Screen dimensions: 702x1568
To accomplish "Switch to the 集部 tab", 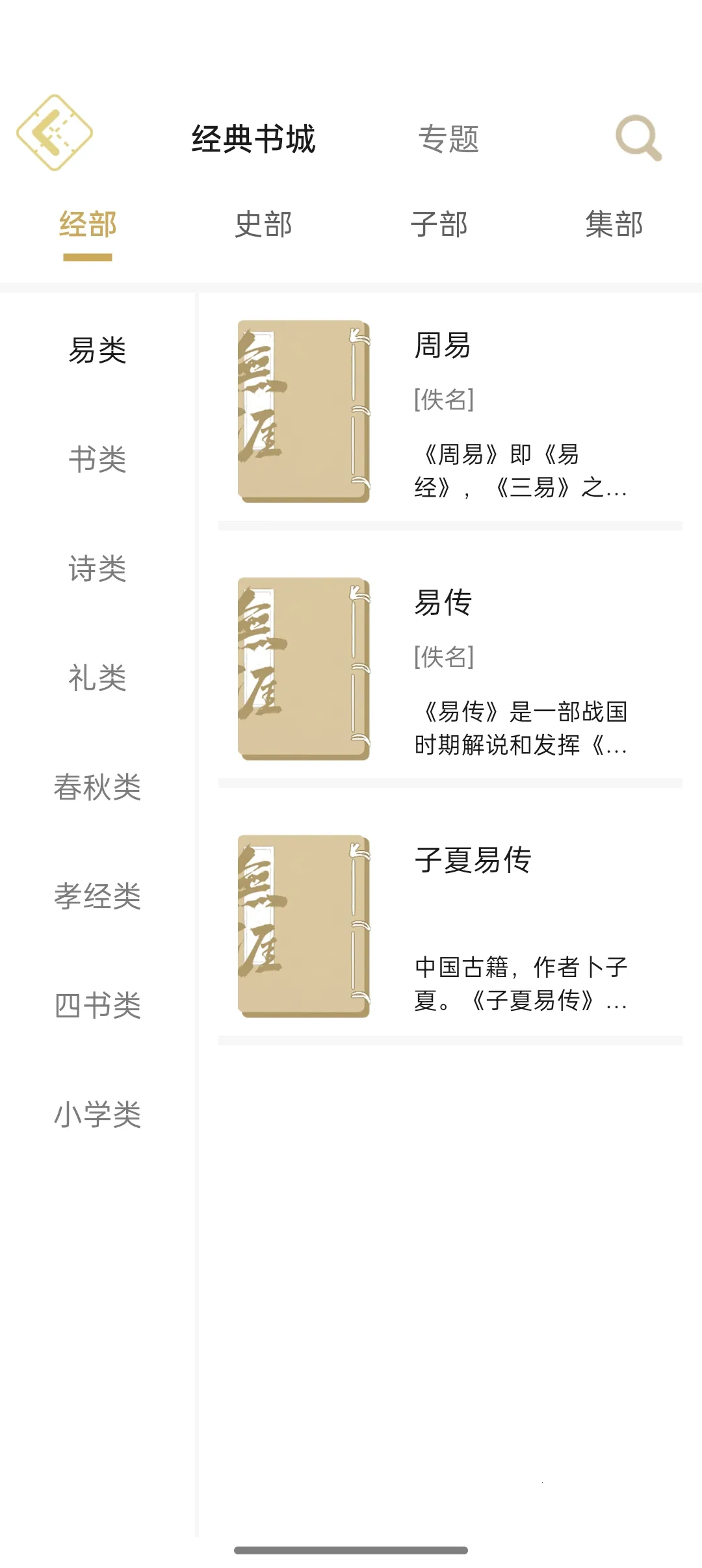I will pos(614,224).
